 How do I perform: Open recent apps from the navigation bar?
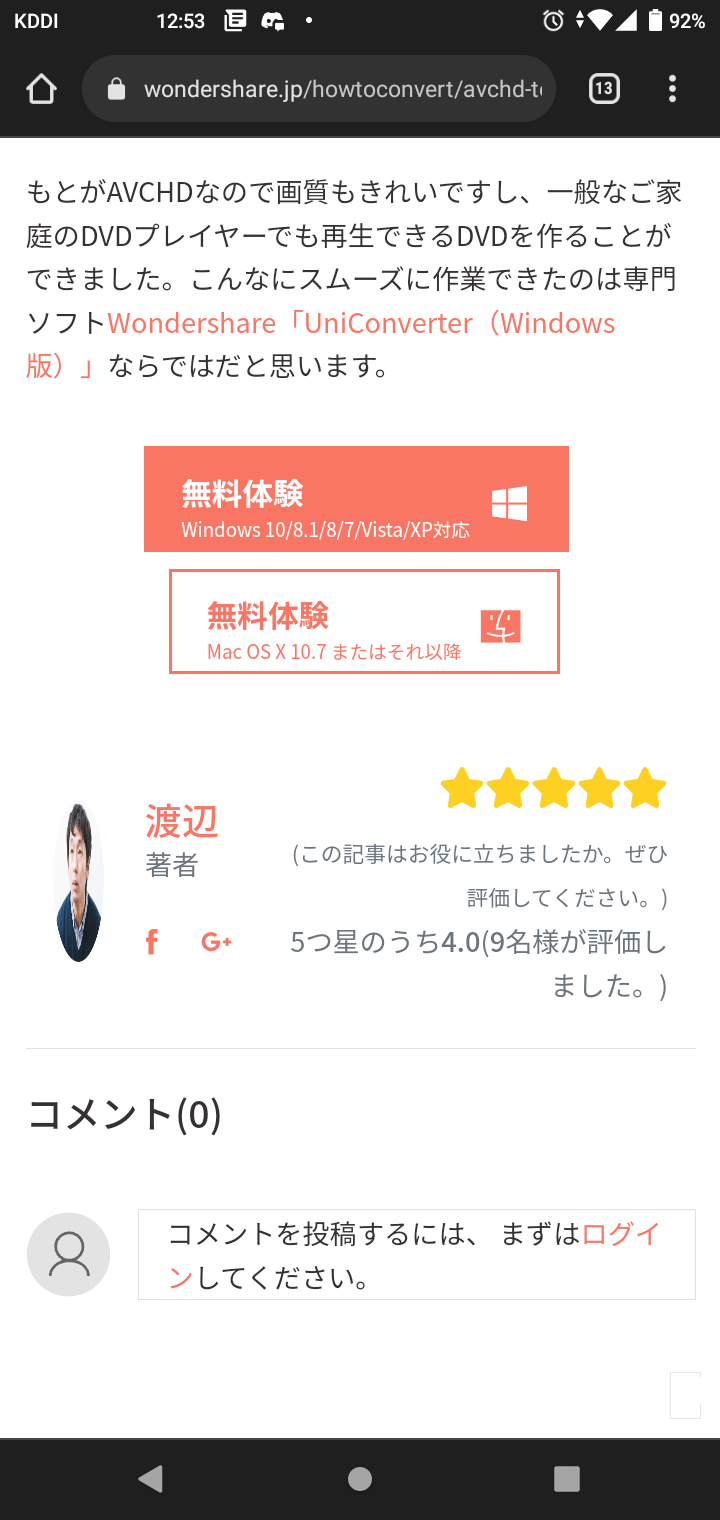[x=567, y=1479]
